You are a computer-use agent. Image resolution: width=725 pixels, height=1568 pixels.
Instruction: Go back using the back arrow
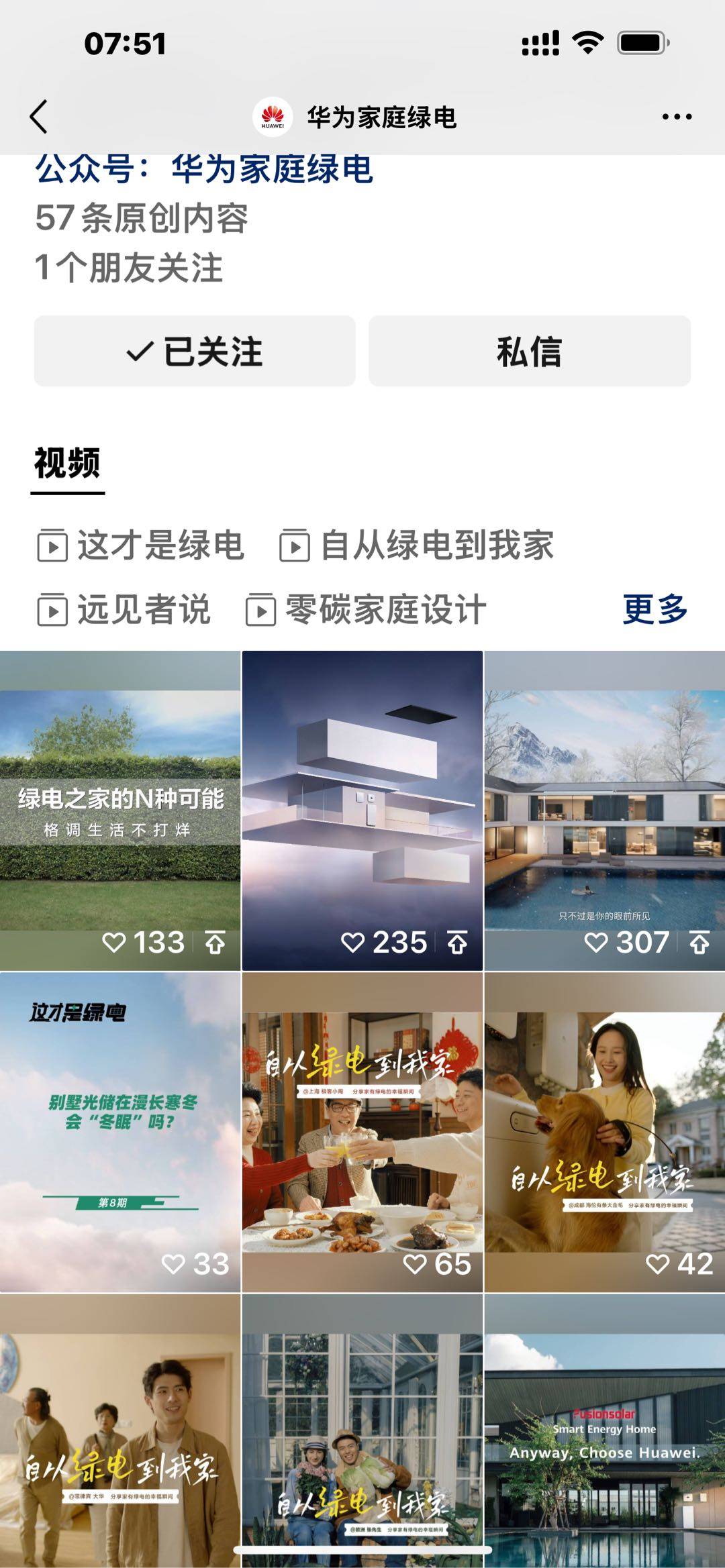tap(39, 117)
